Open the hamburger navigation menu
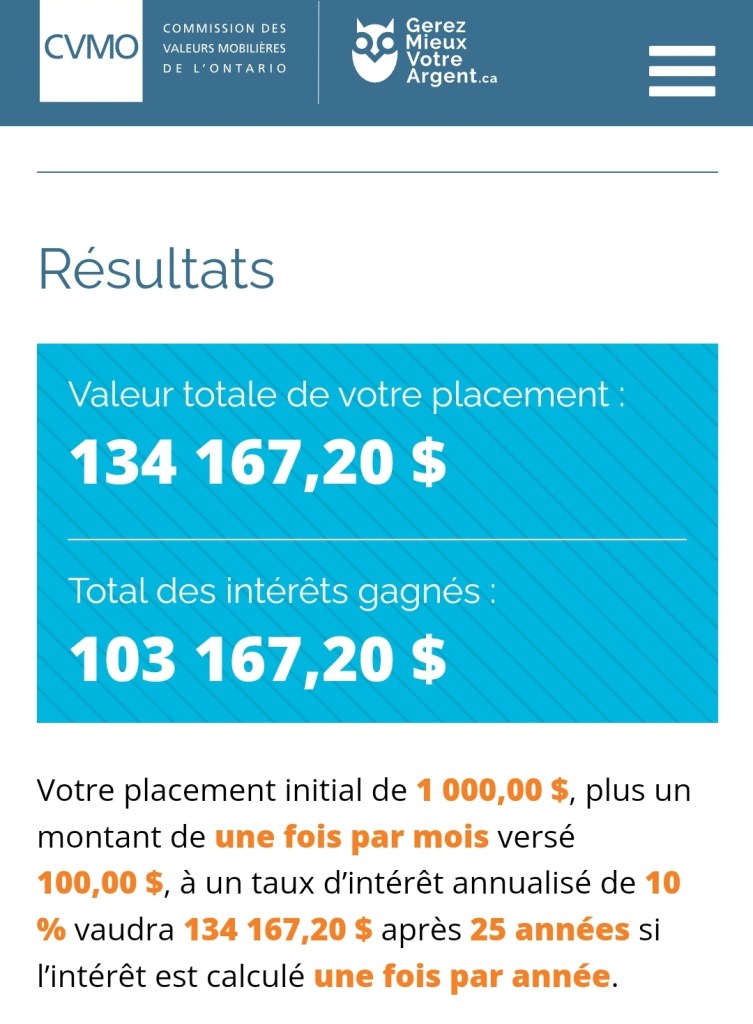Image resolution: width=753 pixels, height=1024 pixels. (x=681, y=70)
